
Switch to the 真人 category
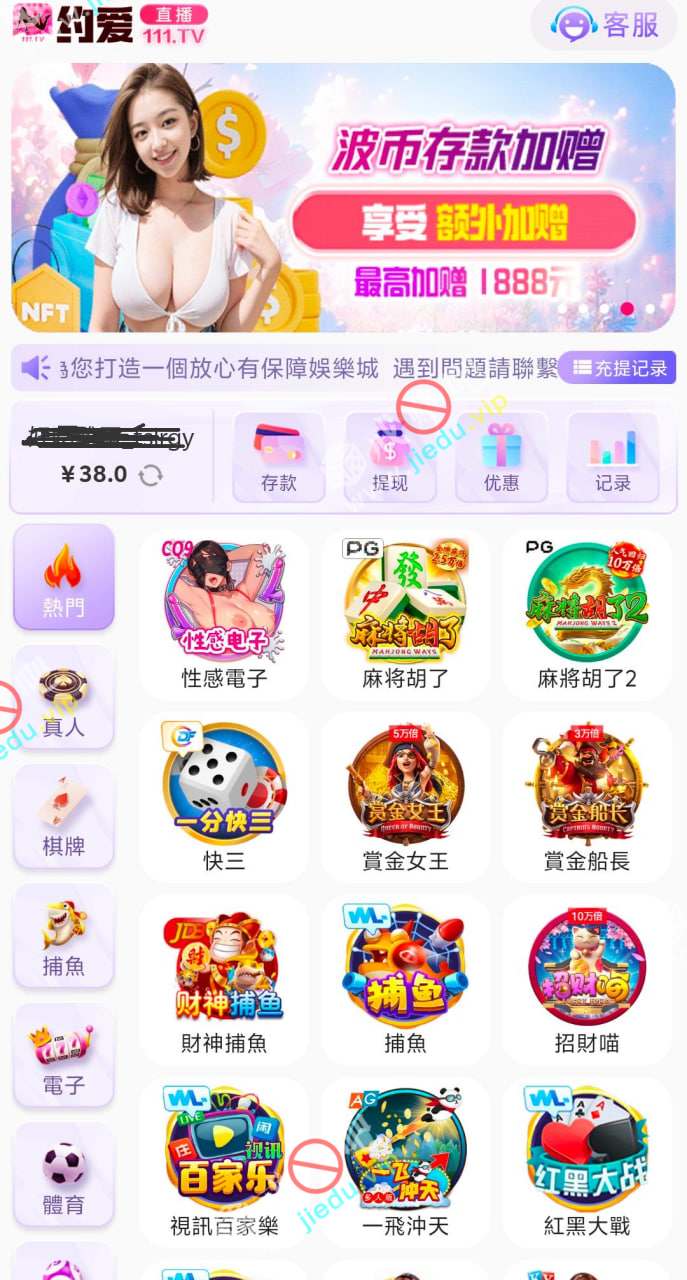(64, 697)
